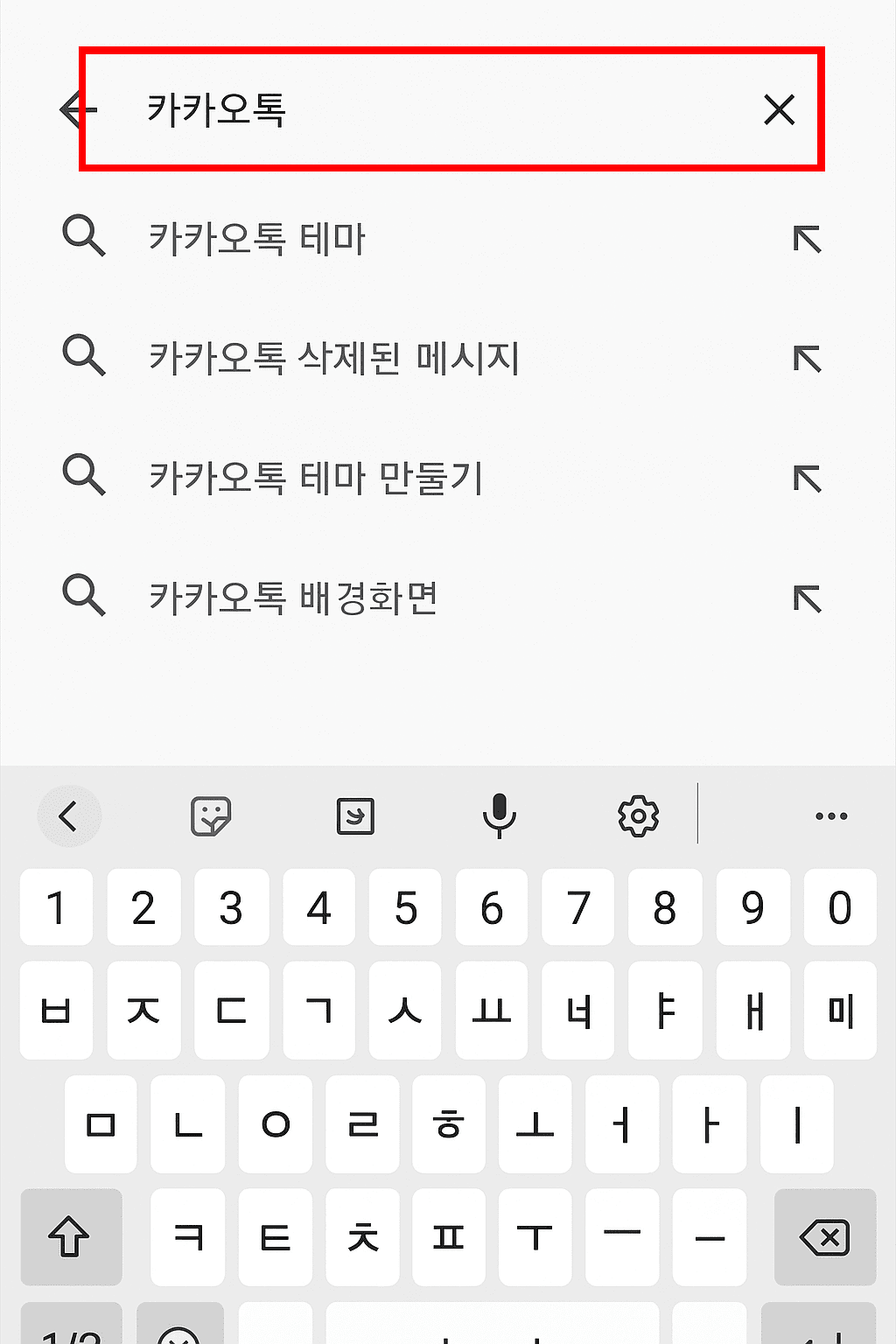The width and height of the screenshot is (896, 1344).
Task: Open keyboard settings via the gear icon
Action: point(638,816)
